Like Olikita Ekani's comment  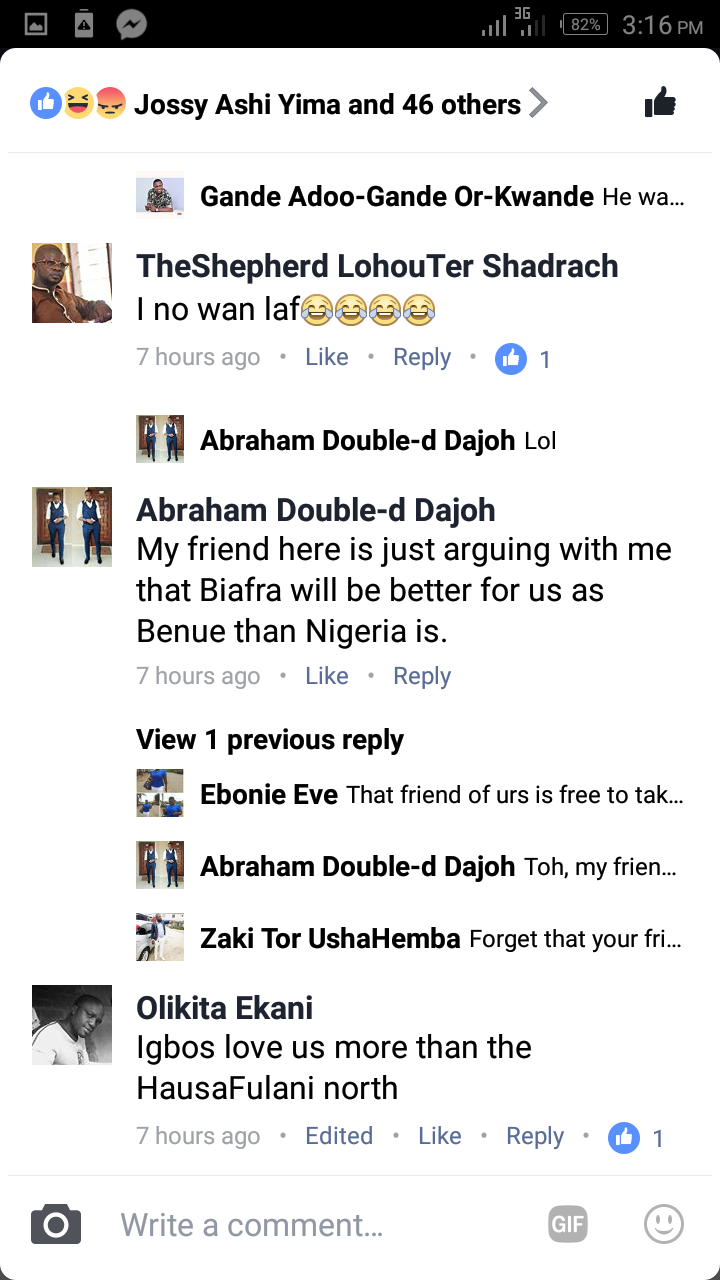(439, 1136)
